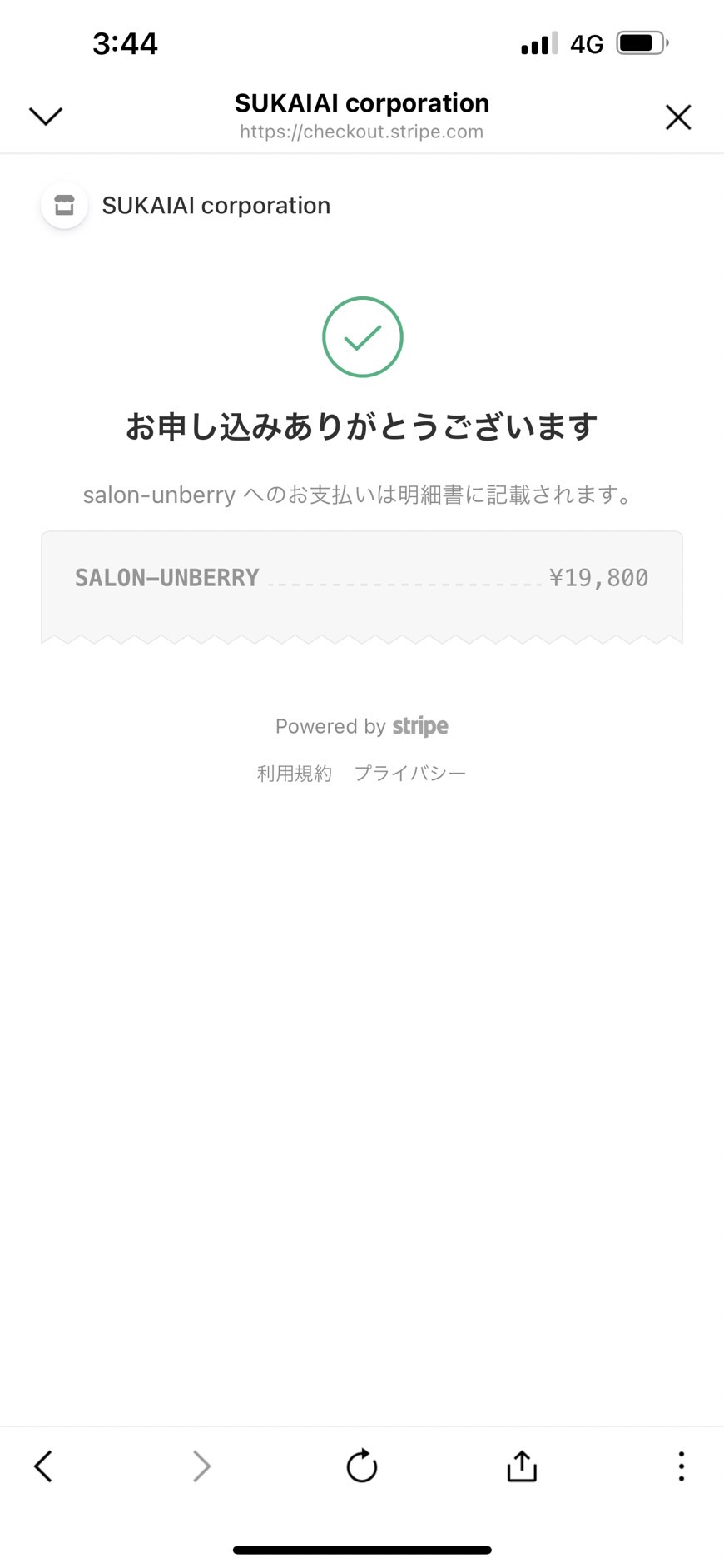Open the 利用規約 terms link
724x1568 pixels.
295,774
